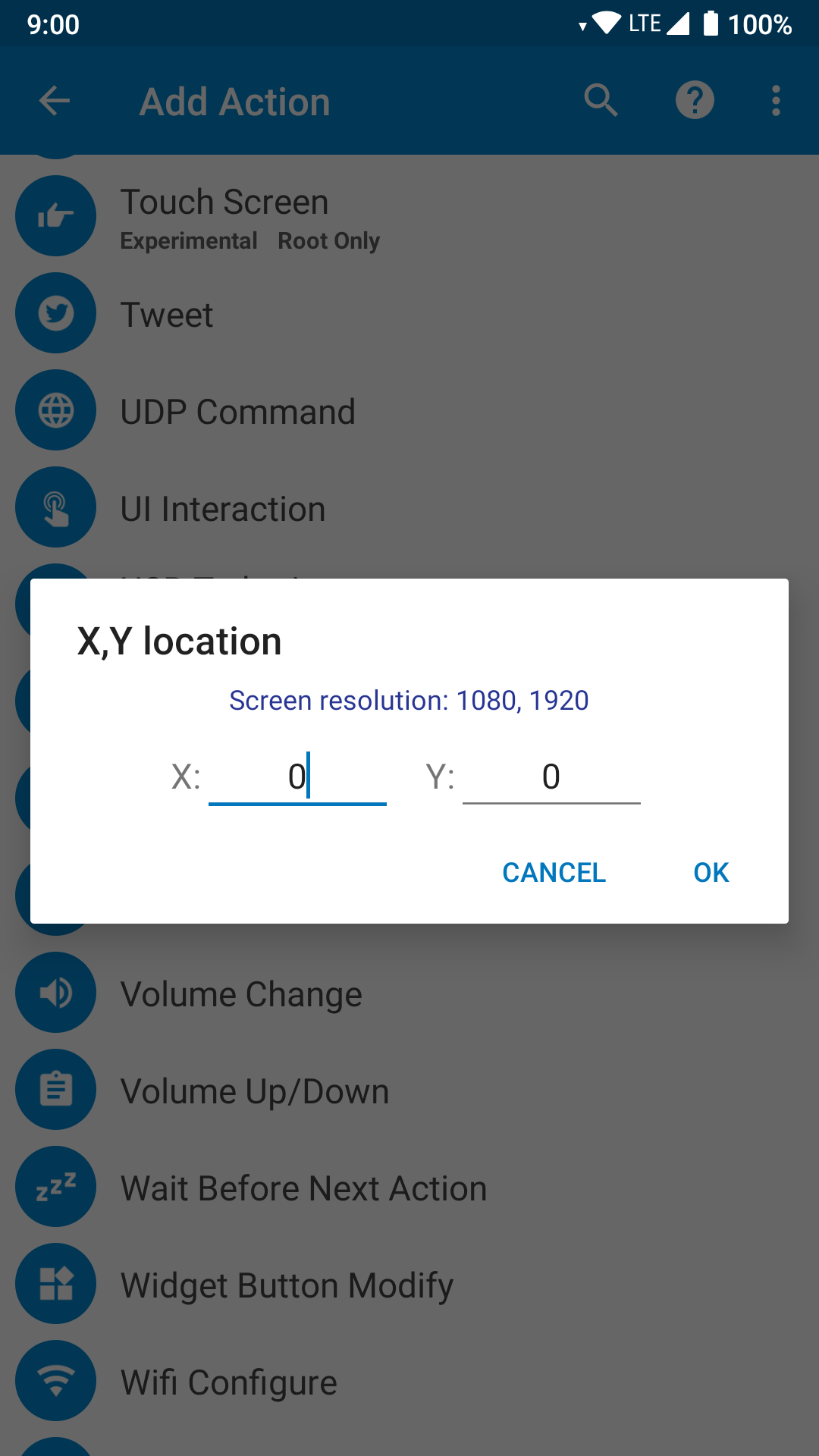This screenshot has height=1456, width=819.
Task: Confirm location with OK
Action: click(711, 872)
